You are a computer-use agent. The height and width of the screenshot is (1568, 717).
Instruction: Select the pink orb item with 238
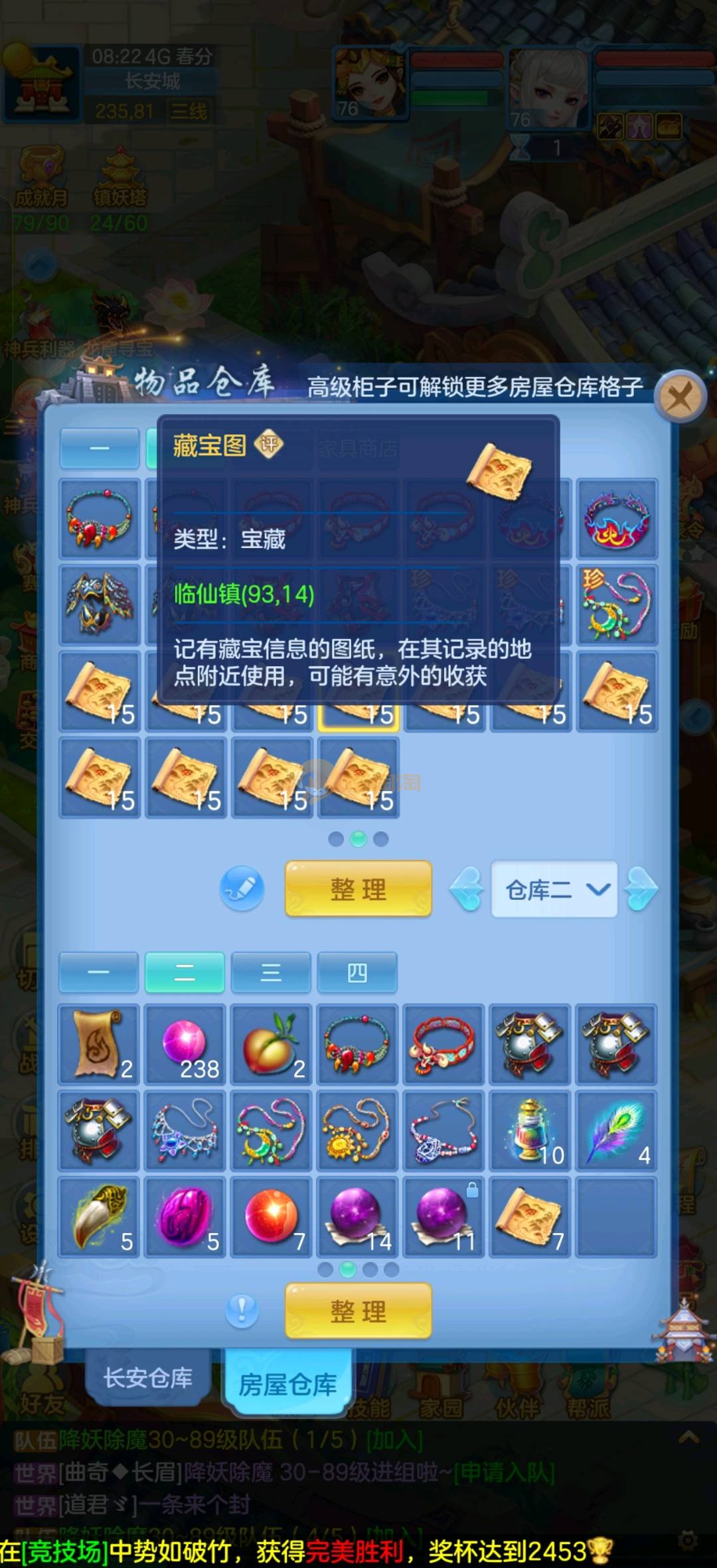click(185, 1044)
